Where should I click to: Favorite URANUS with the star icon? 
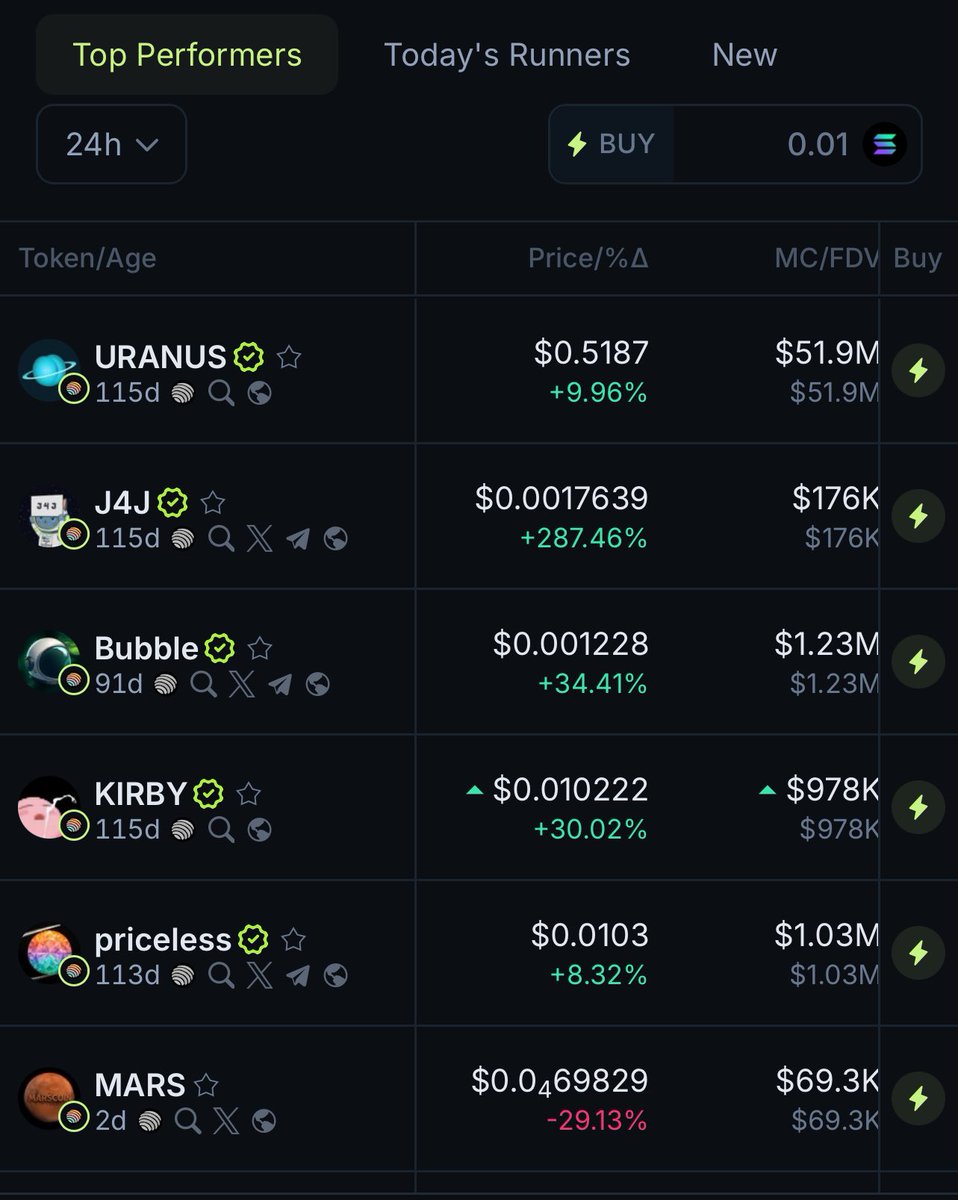click(289, 357)
